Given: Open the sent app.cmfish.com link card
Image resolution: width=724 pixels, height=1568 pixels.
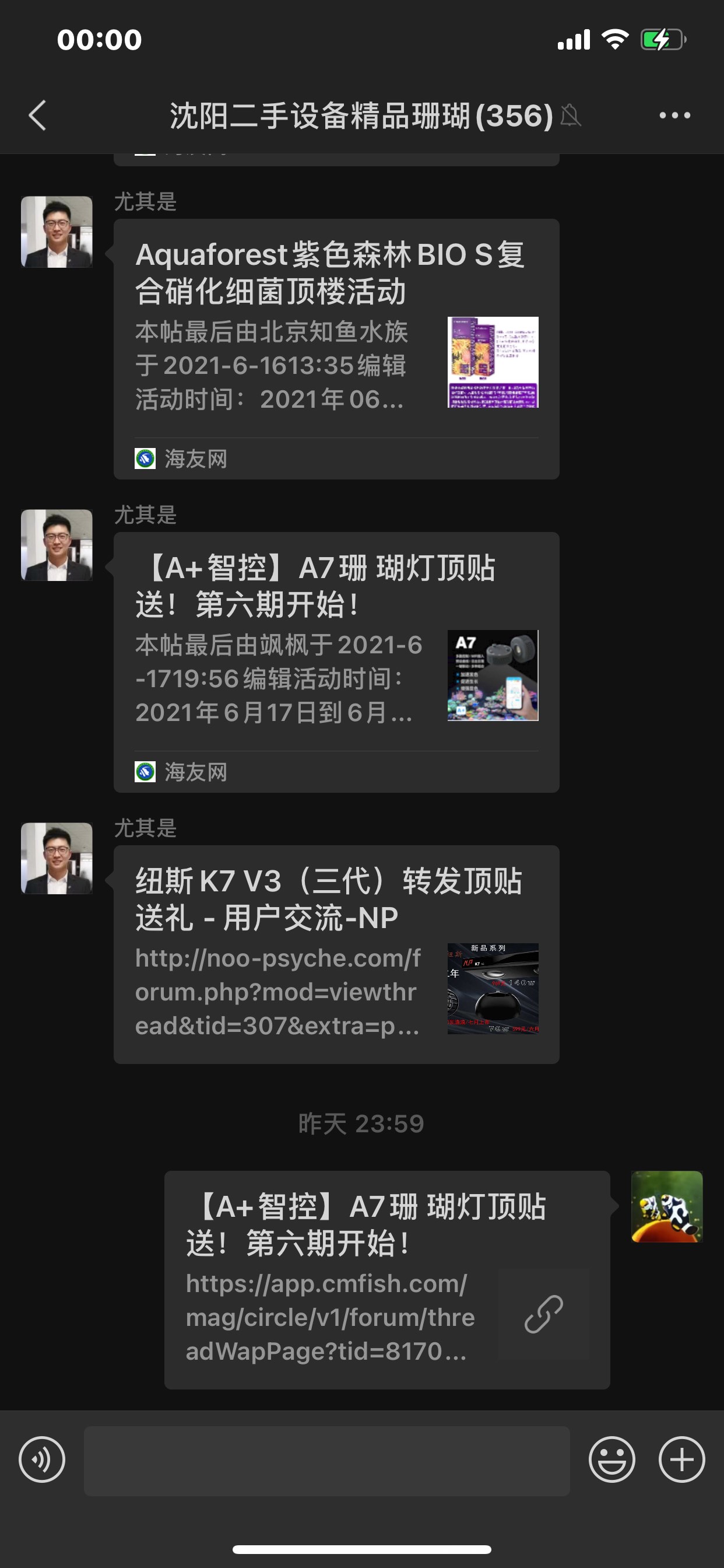Looking at the screenshot, I should (x=387, y=1279).
